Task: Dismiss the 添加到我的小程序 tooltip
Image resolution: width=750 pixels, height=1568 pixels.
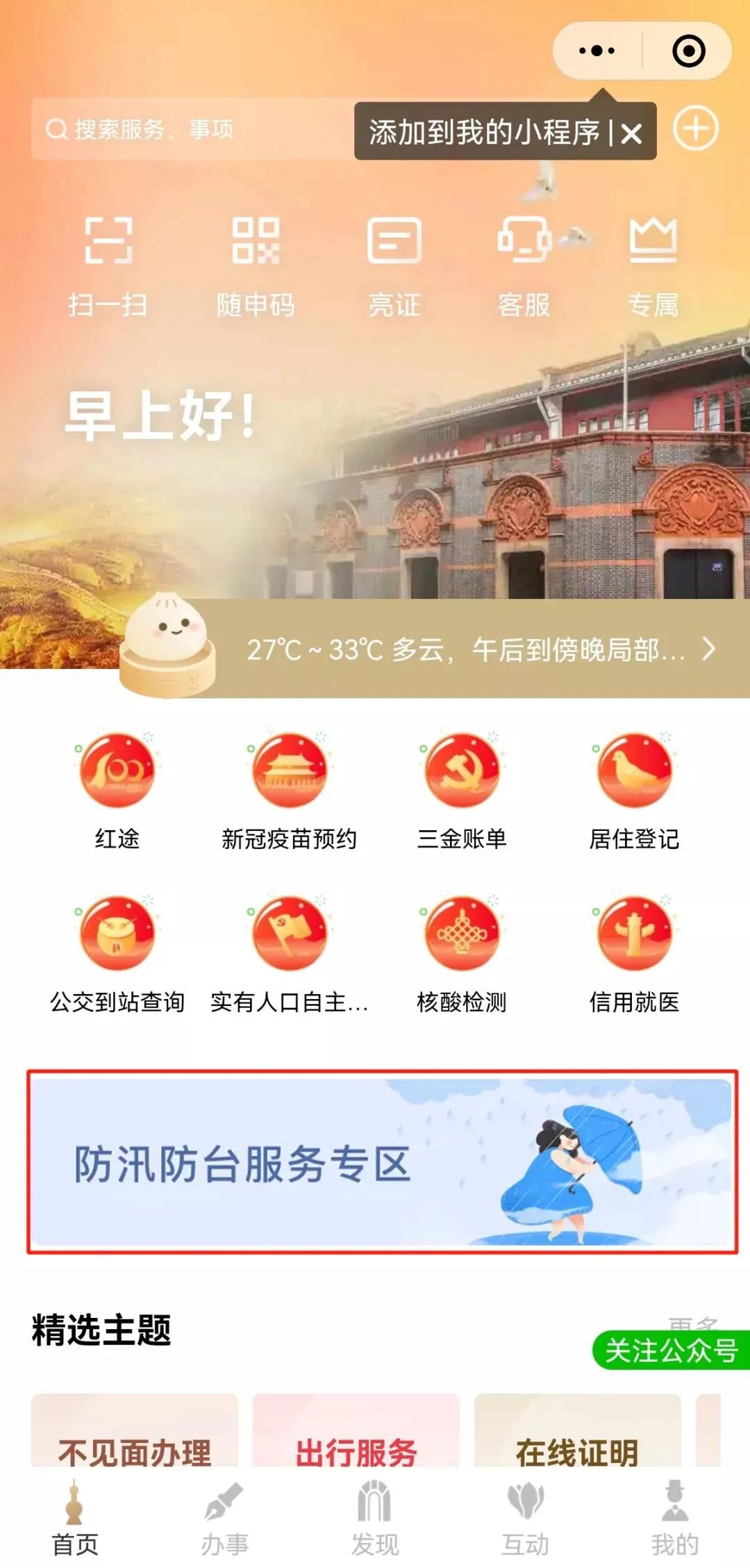Action: point(631,133)
